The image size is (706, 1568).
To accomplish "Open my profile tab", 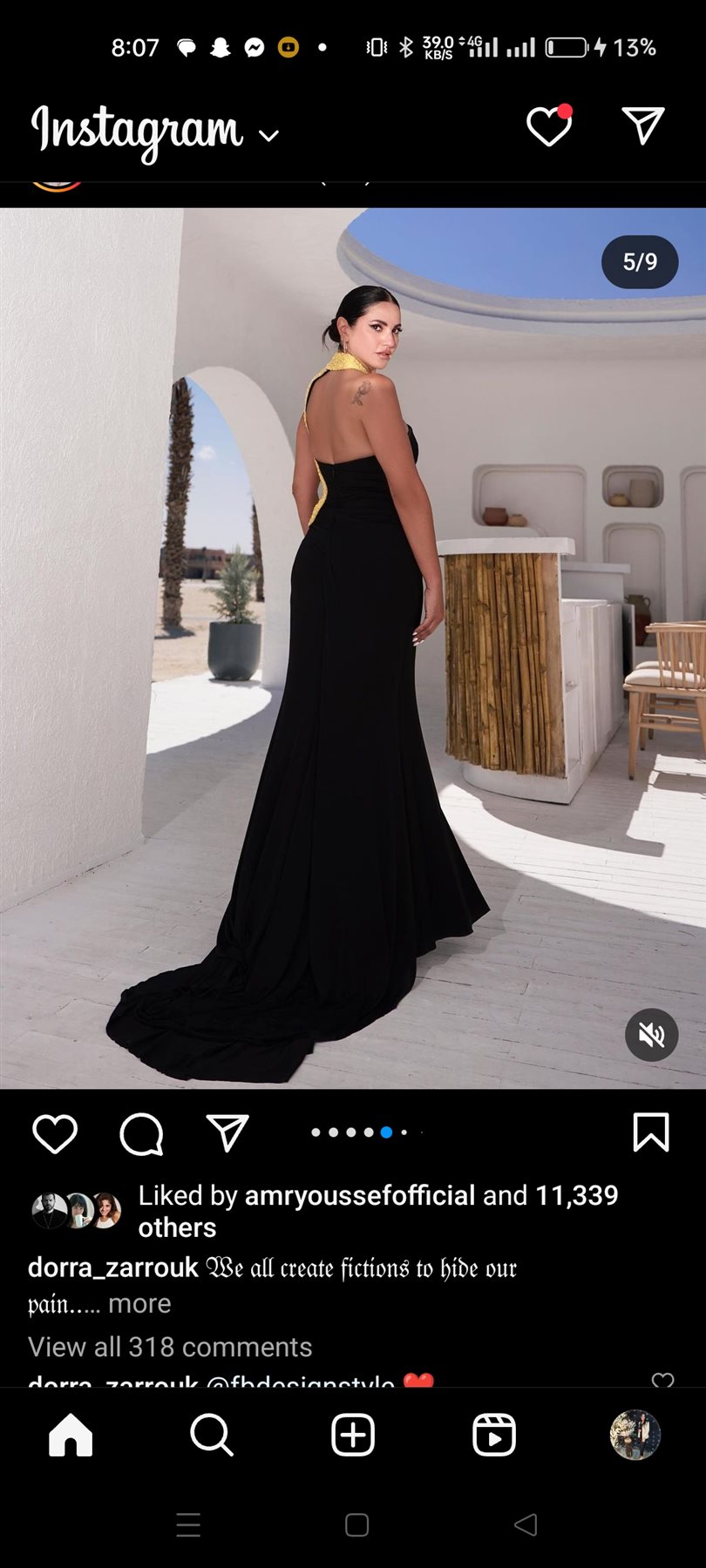I will 635,1435.
